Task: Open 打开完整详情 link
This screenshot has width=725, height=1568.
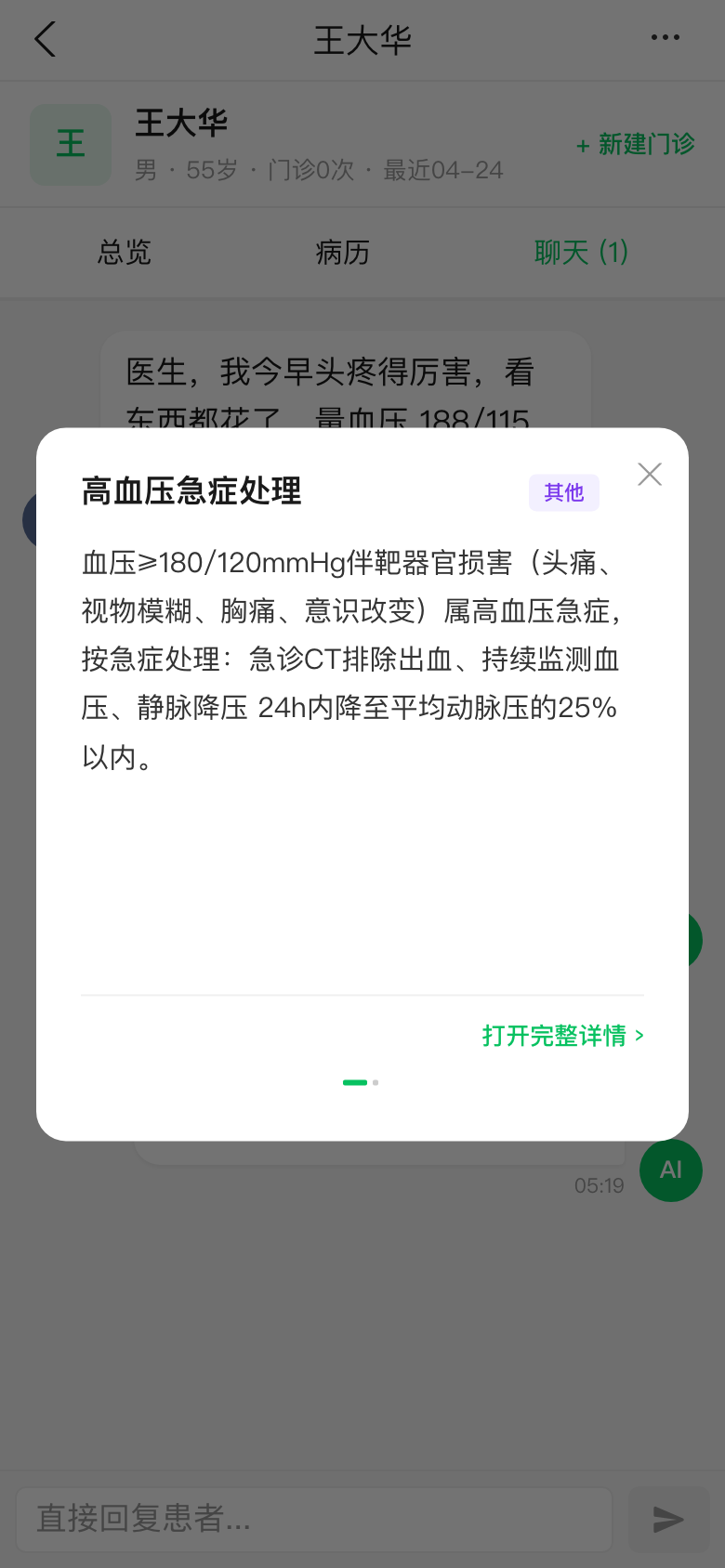Action: click(x=562, y=1036)
